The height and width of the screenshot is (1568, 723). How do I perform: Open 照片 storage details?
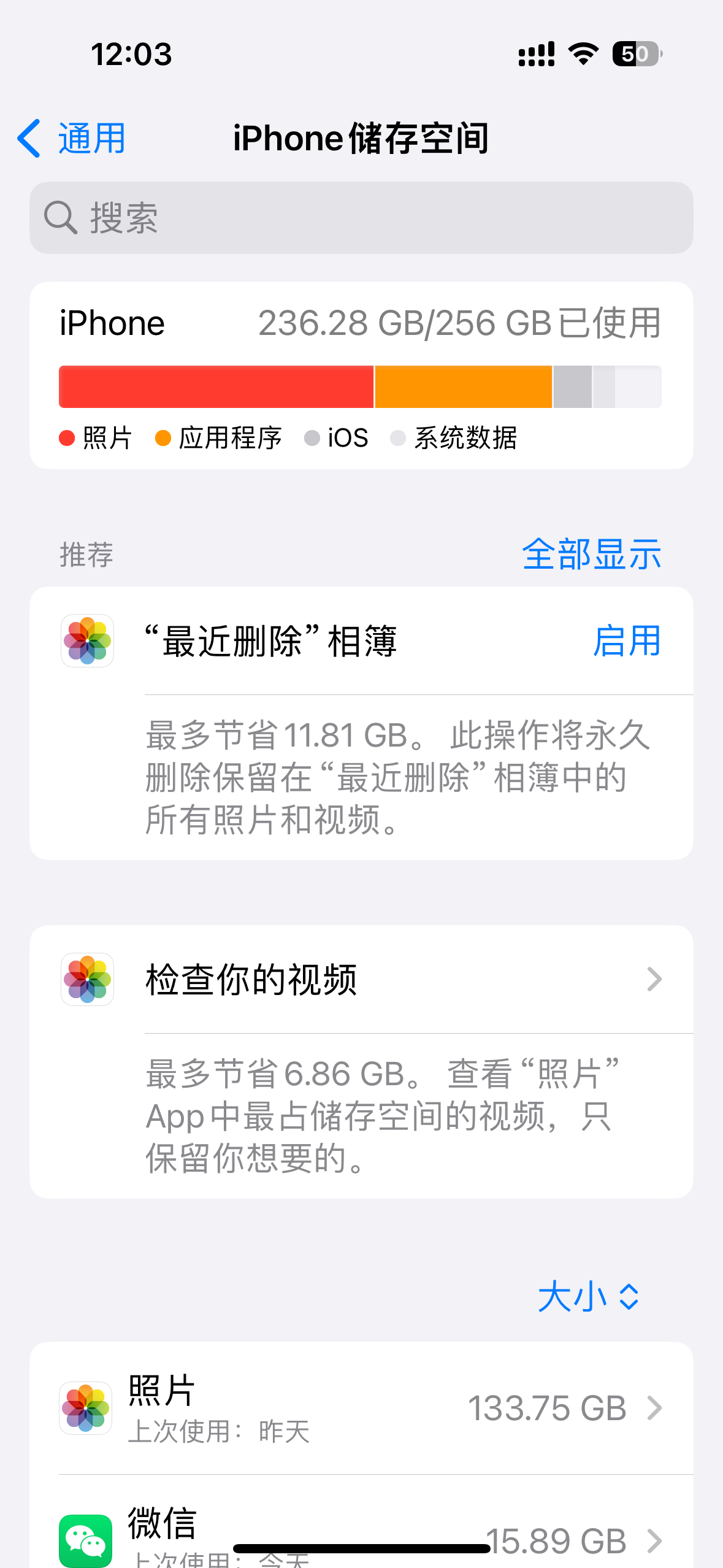tap(361, 1408)
